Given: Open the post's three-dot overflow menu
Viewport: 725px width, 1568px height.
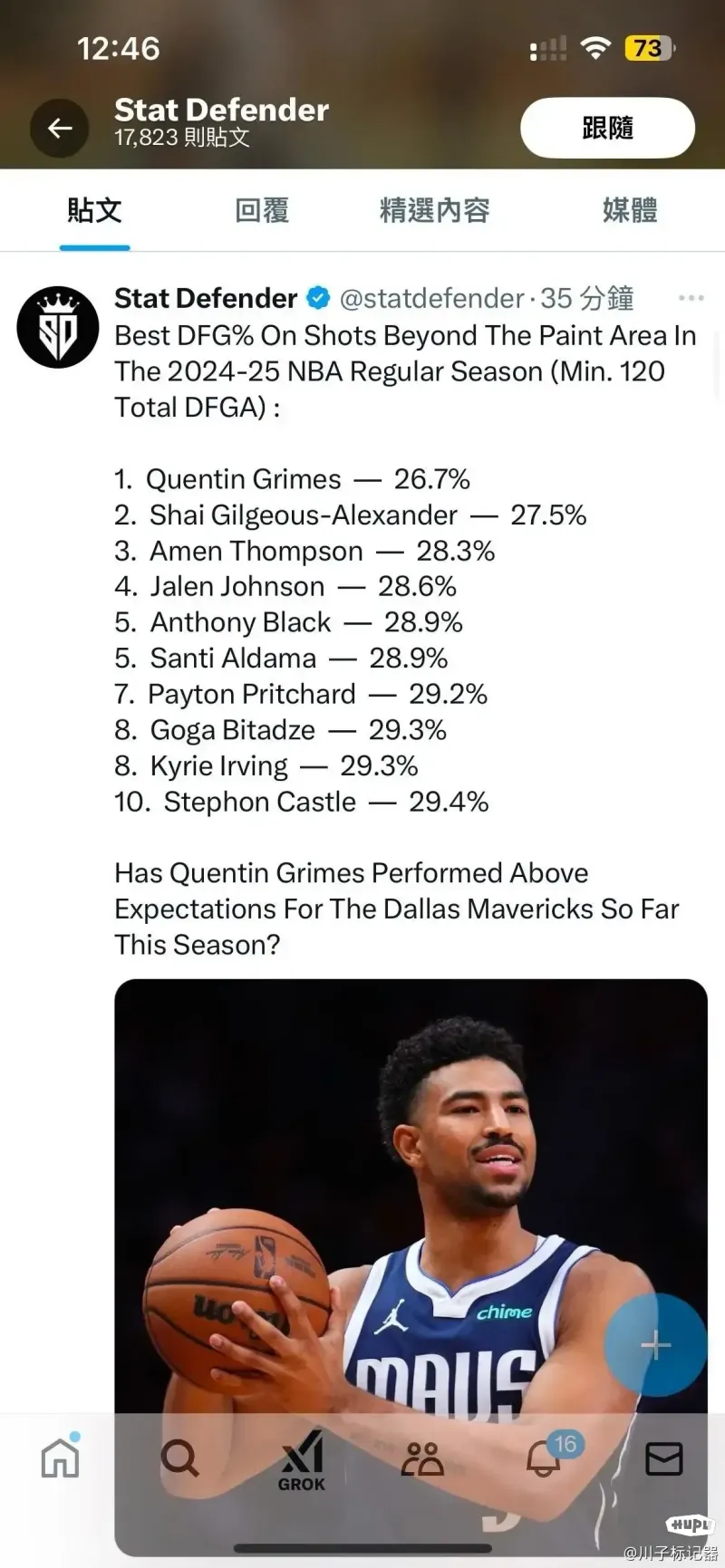Looking at the screenshot, I should tap(691, 298).
